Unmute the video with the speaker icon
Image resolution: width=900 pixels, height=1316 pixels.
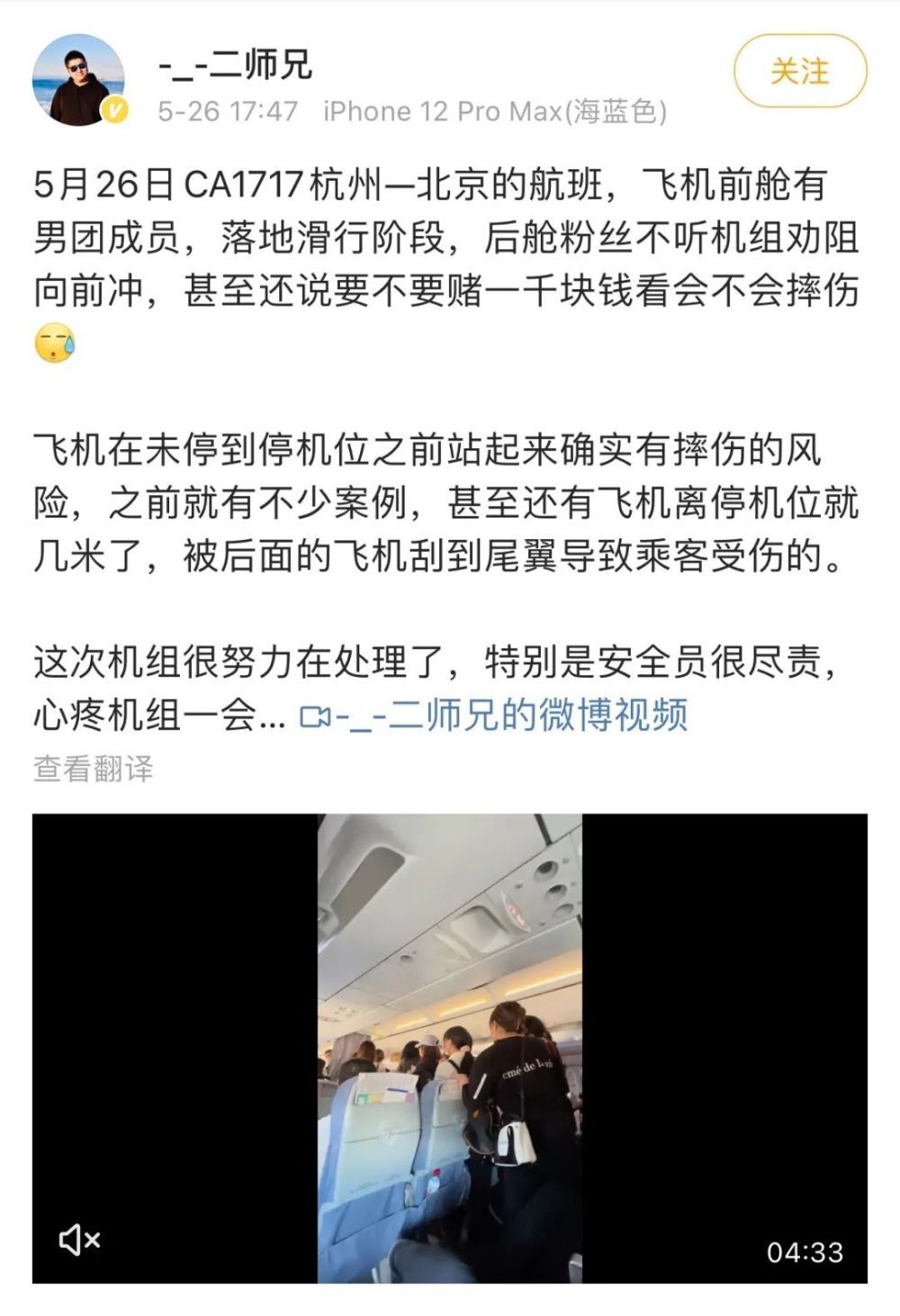(x=79, y=1239)
